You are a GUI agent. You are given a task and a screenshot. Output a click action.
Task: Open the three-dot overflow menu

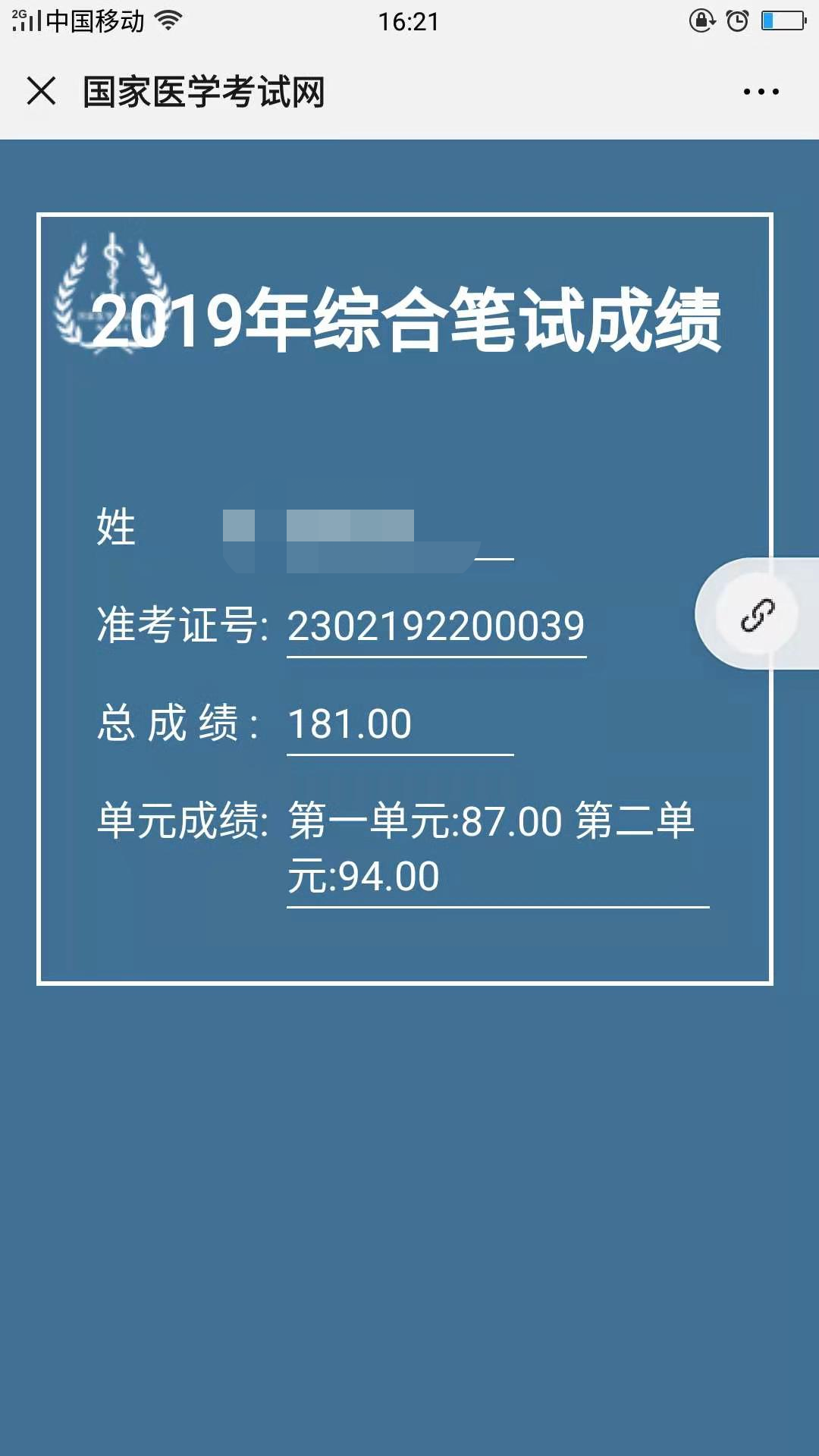click(761, 92)
